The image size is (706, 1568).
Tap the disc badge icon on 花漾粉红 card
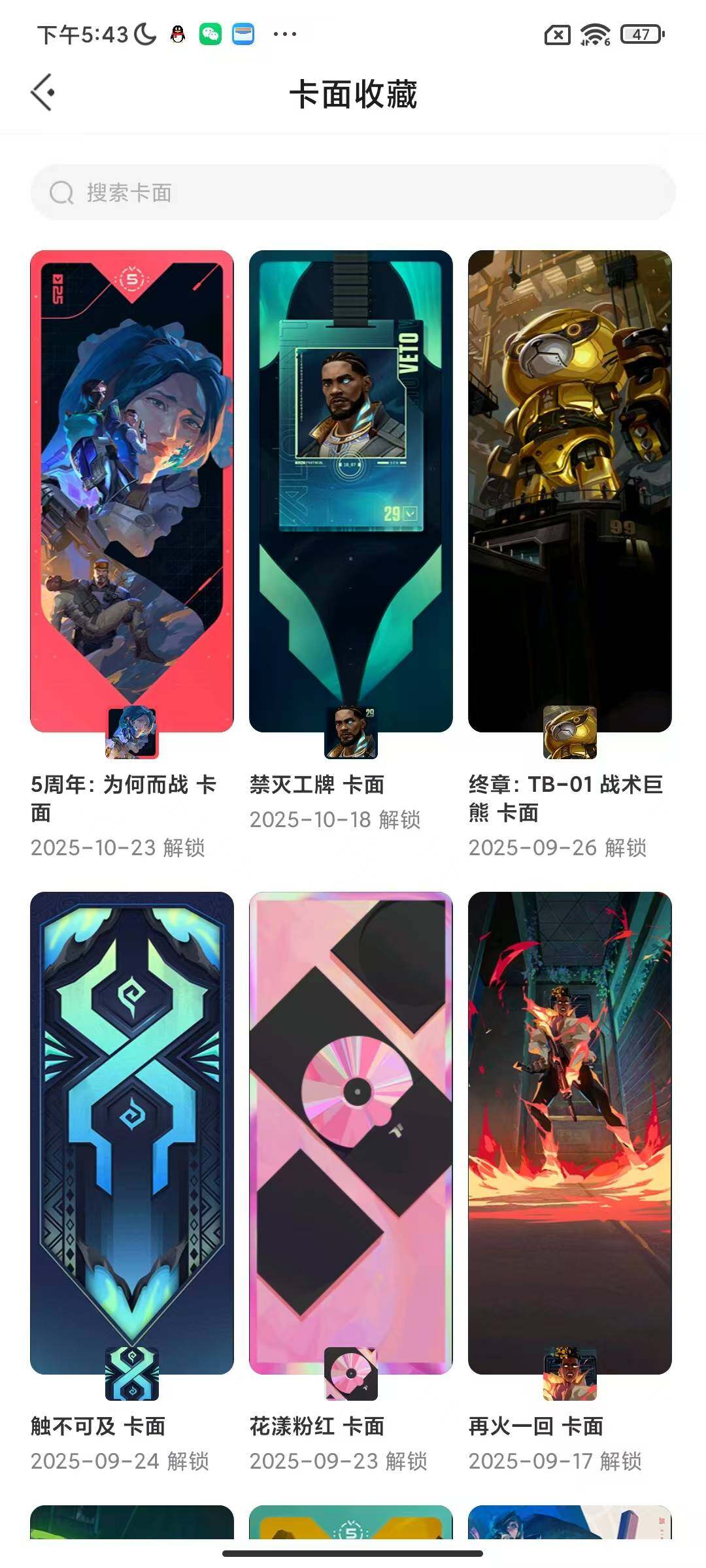pyautogui.click(x=351, y=1372)
